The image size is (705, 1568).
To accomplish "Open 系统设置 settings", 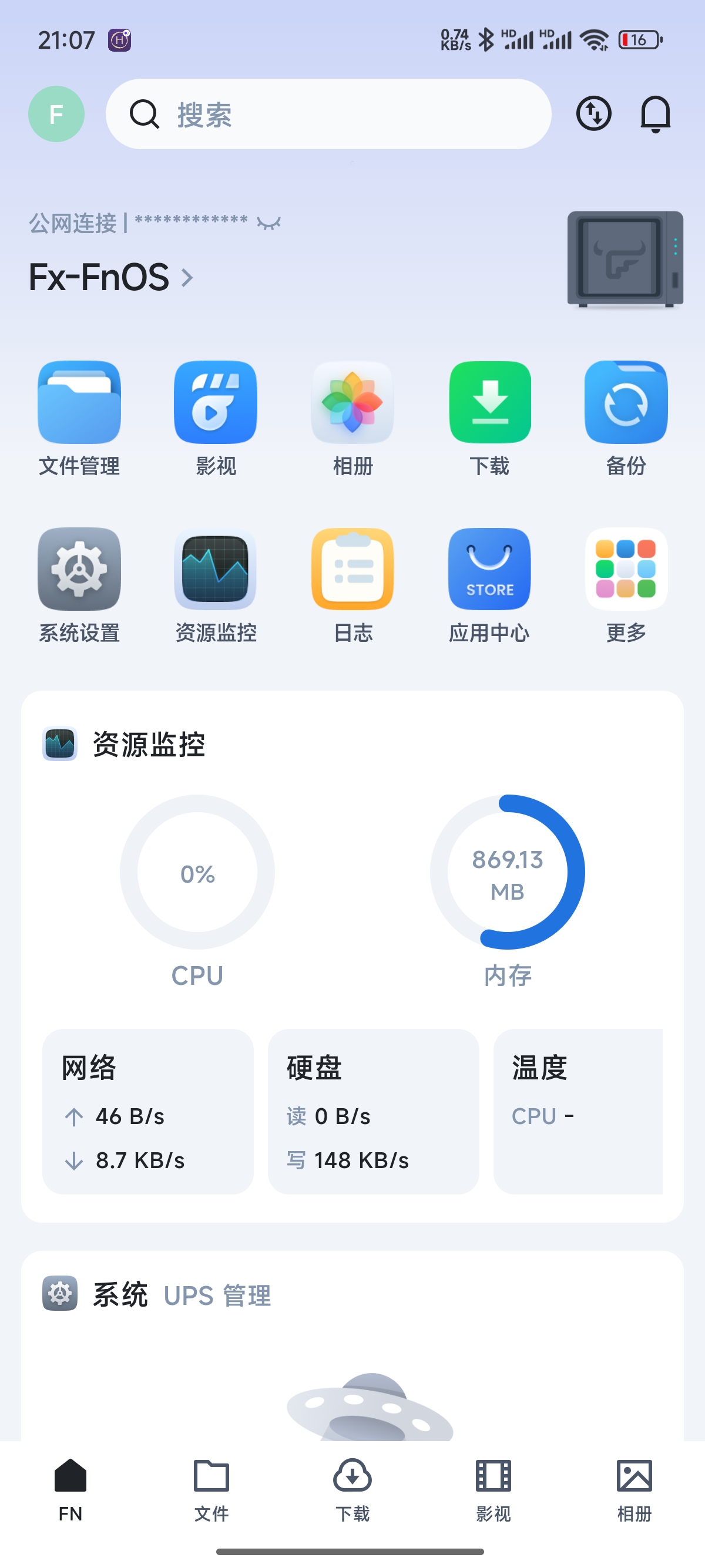I will 79,570.
